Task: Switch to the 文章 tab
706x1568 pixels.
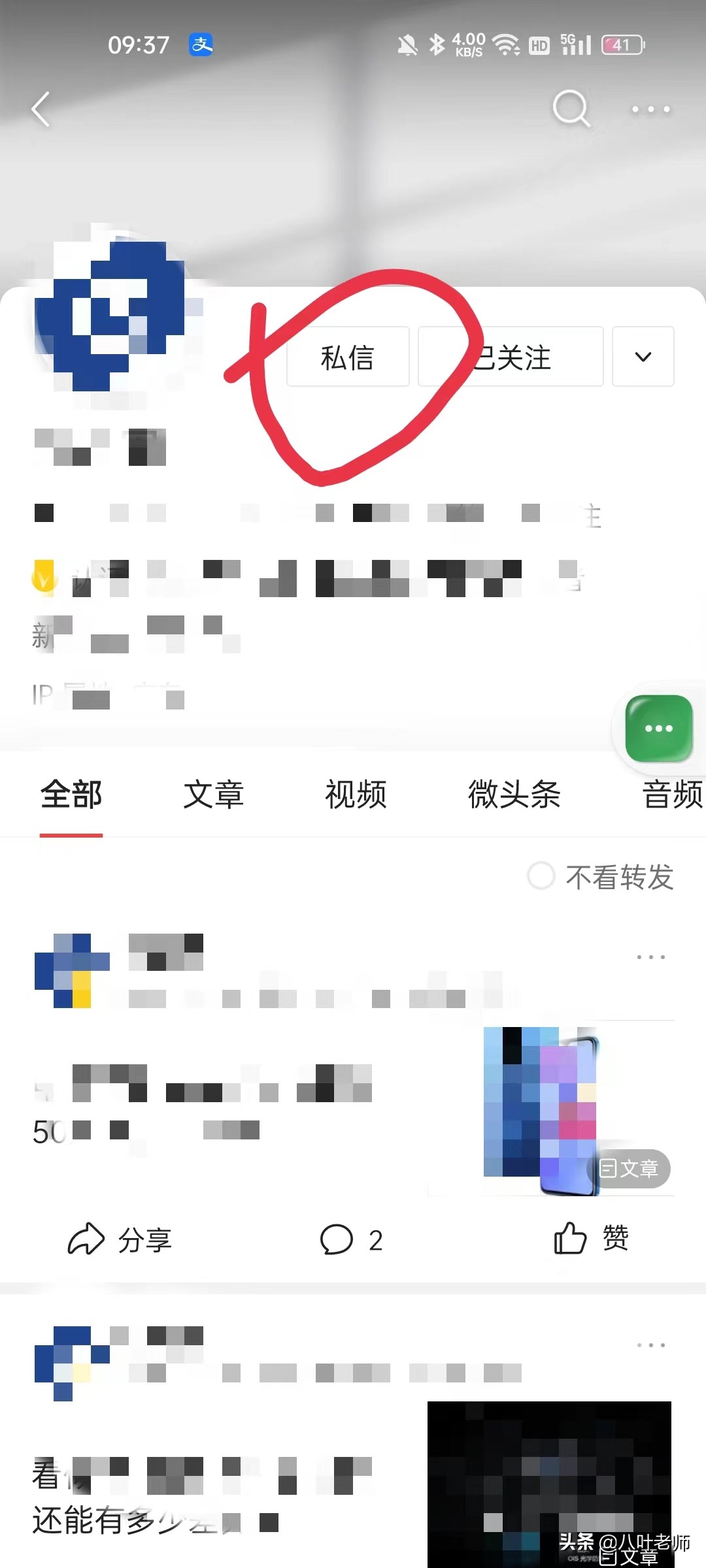Action: [x=214, y=794]
